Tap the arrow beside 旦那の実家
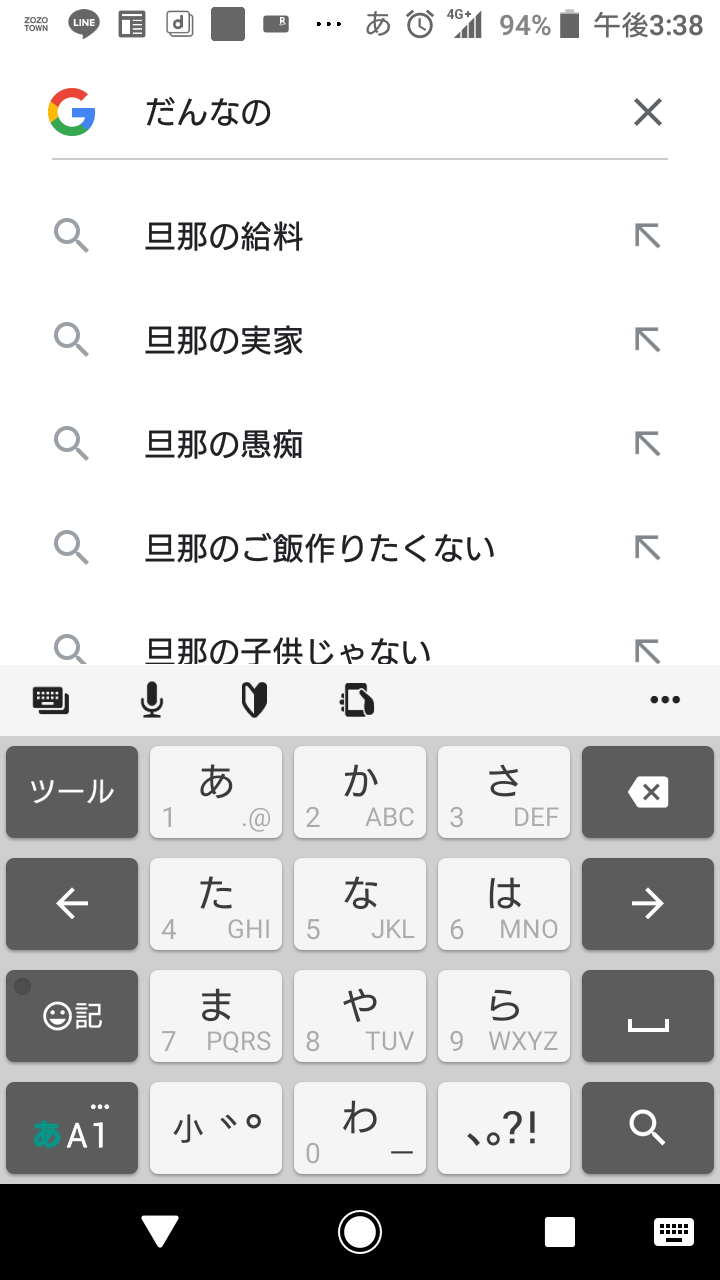The image size is (720, 1280). (x=648, y=340)
